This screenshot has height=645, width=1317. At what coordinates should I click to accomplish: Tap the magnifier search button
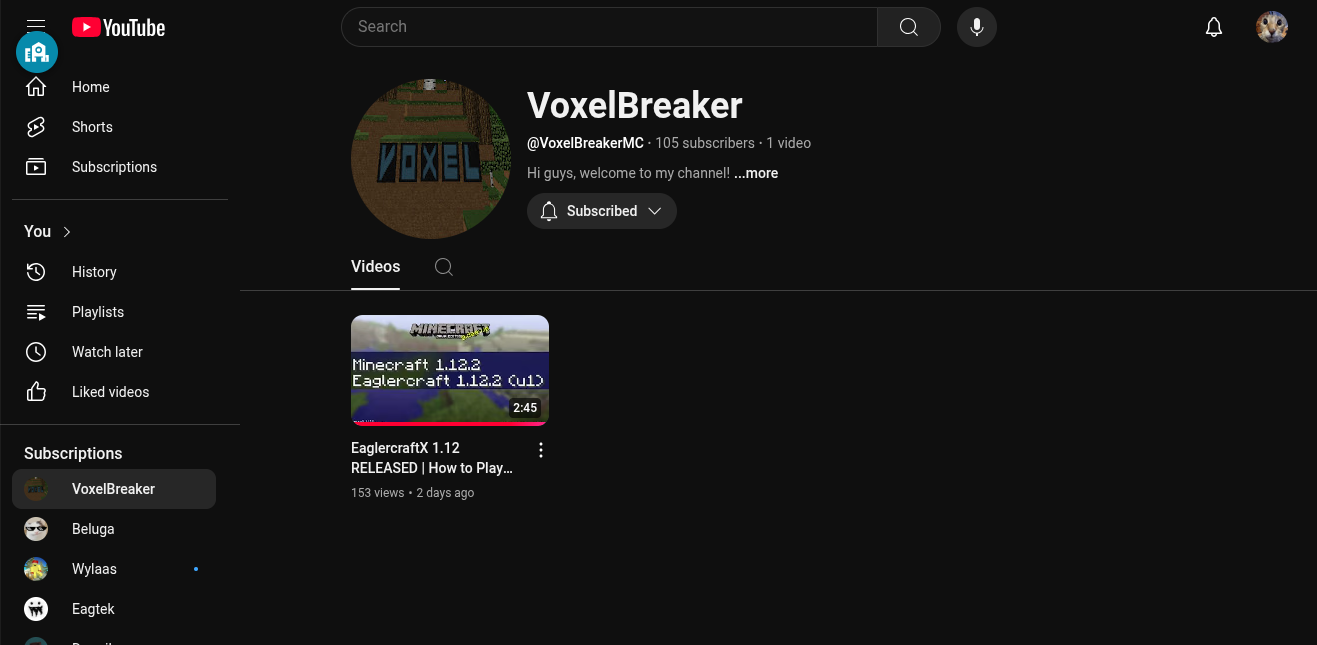(x=908, y=27)
